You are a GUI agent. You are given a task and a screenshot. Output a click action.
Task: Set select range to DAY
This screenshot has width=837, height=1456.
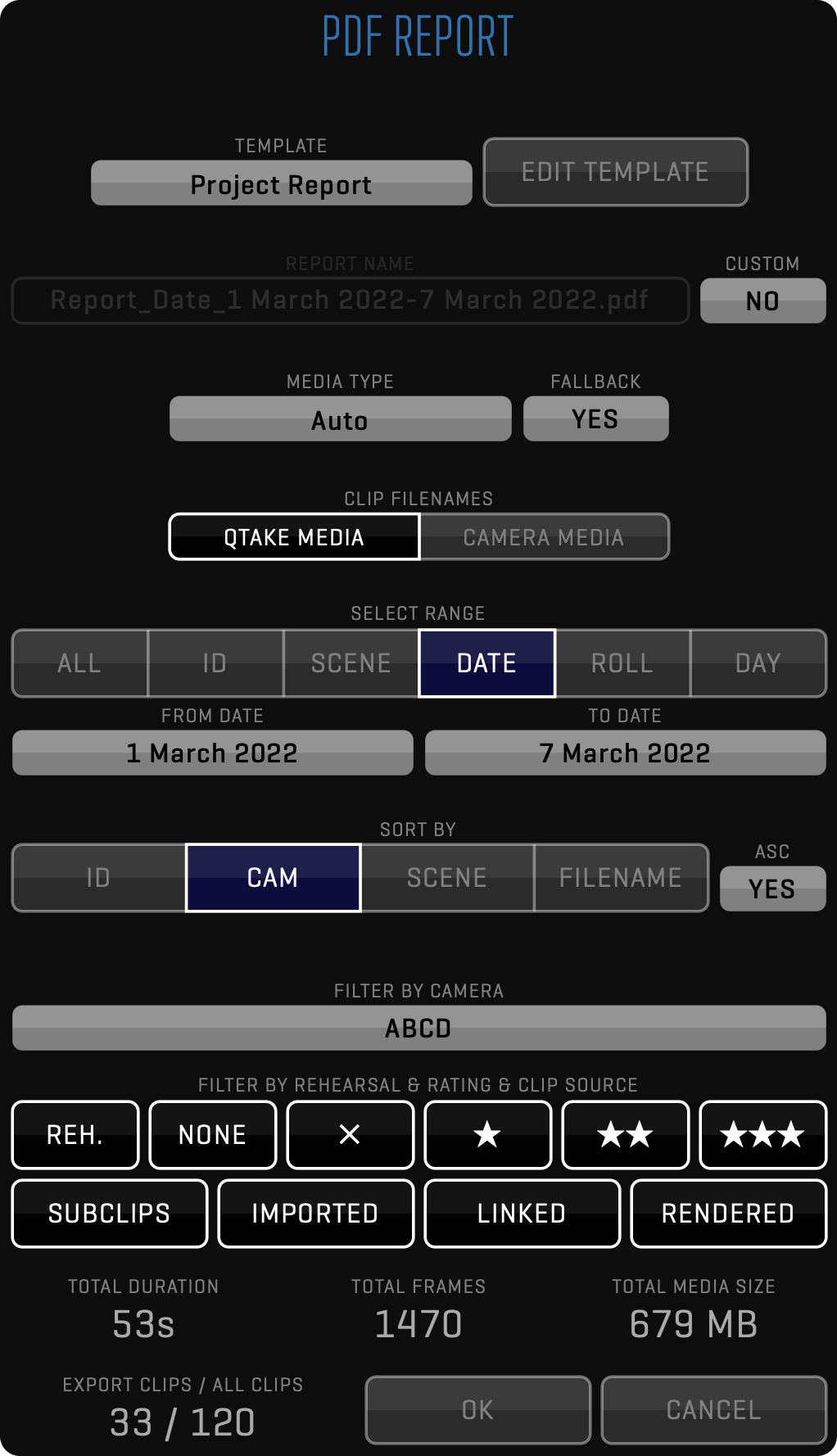point(758,663)
